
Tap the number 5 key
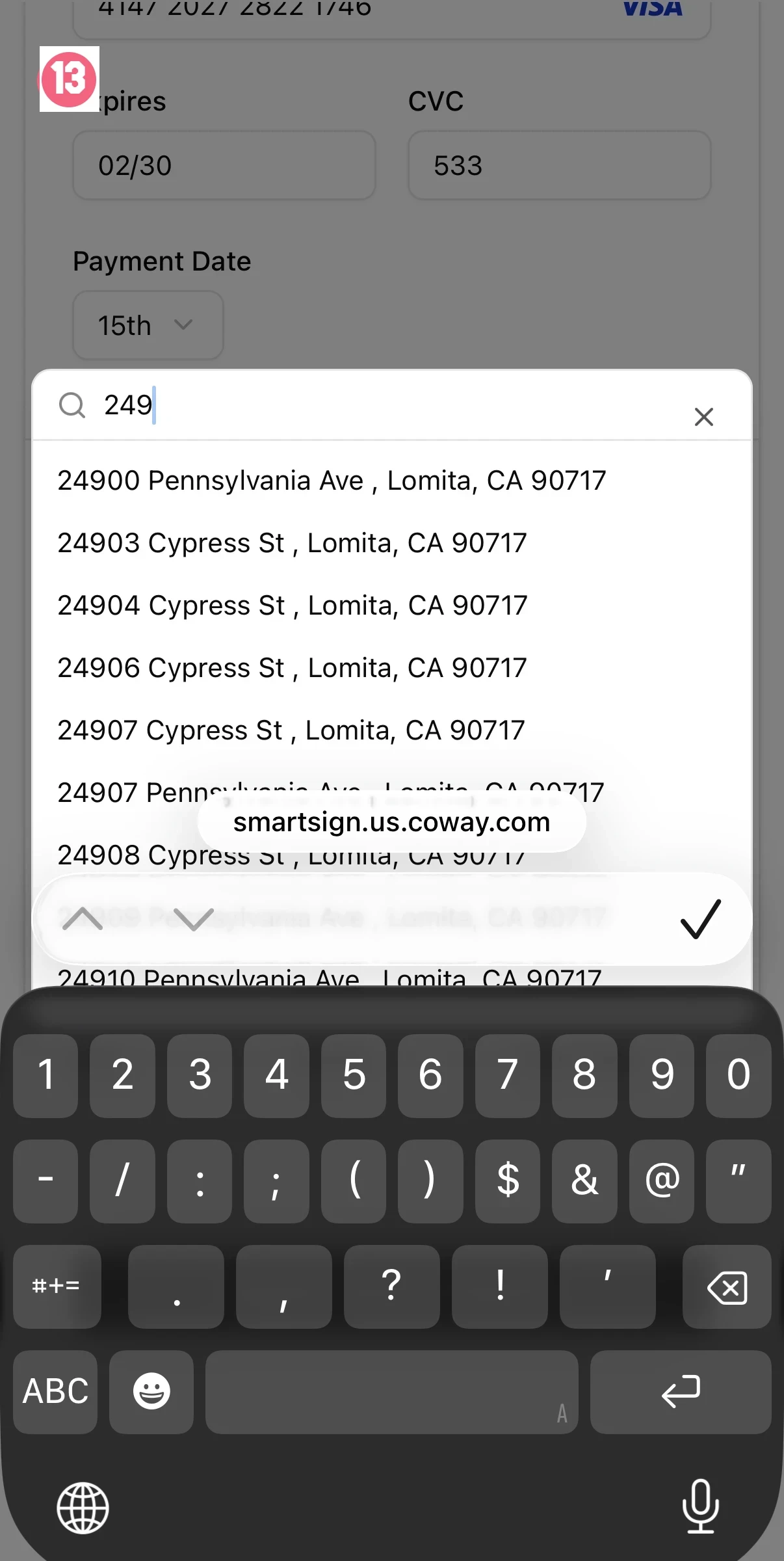coord(354,1076)
